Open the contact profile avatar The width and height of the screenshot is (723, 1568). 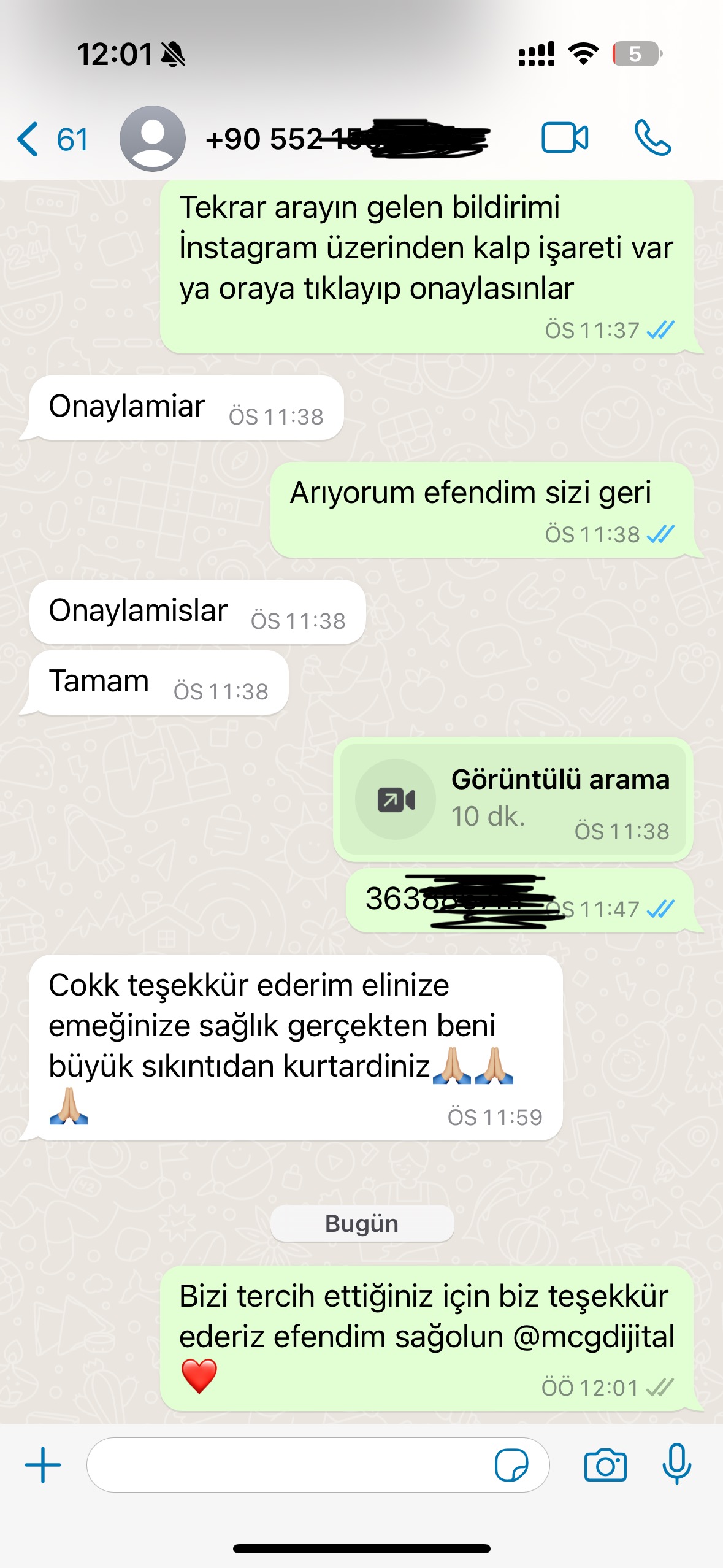(x=152, y=139)
